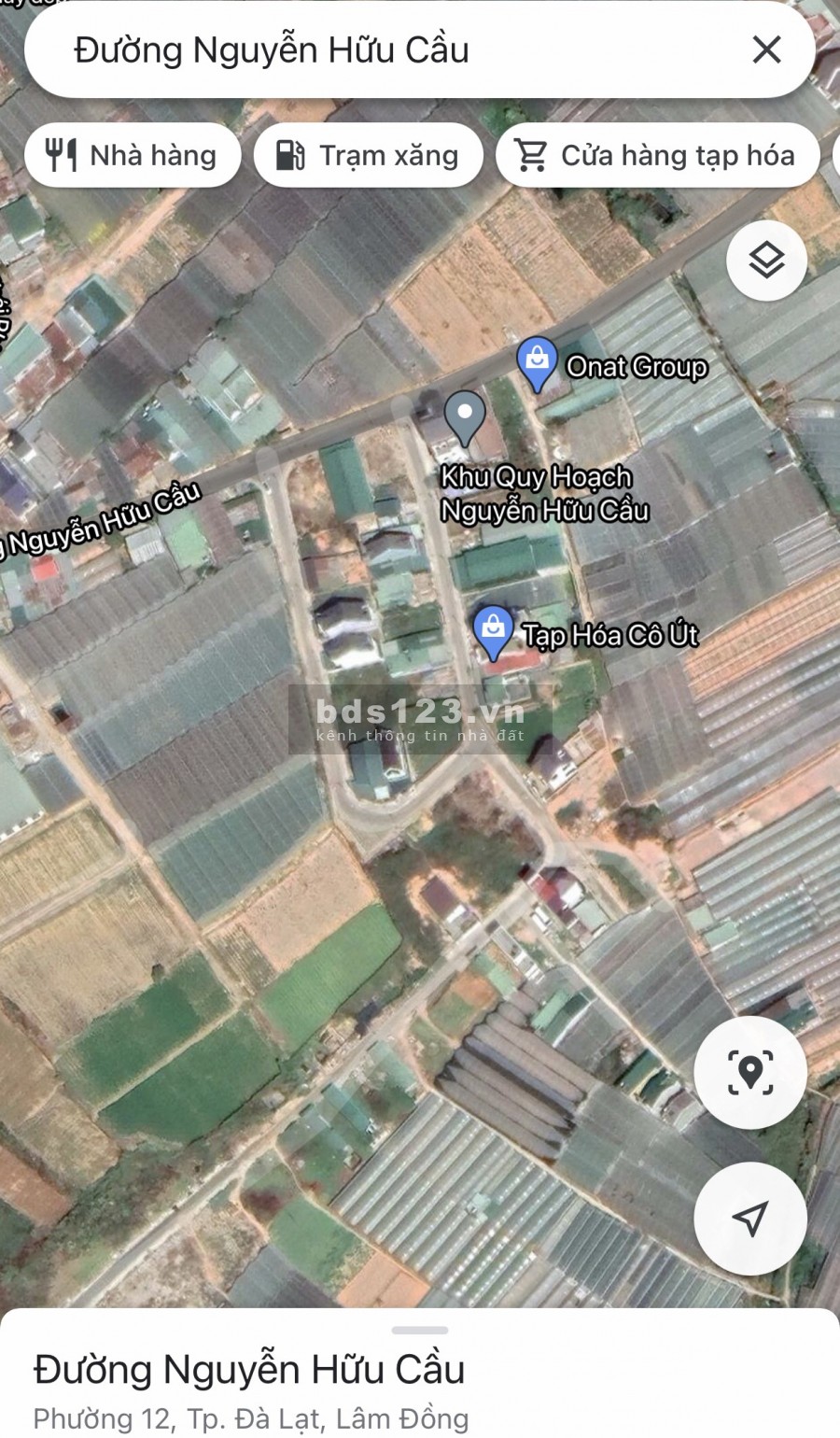Viewport: 840px width, 1438px height.
Task: Open the Onat Group map pin
Action: point(538,361)
